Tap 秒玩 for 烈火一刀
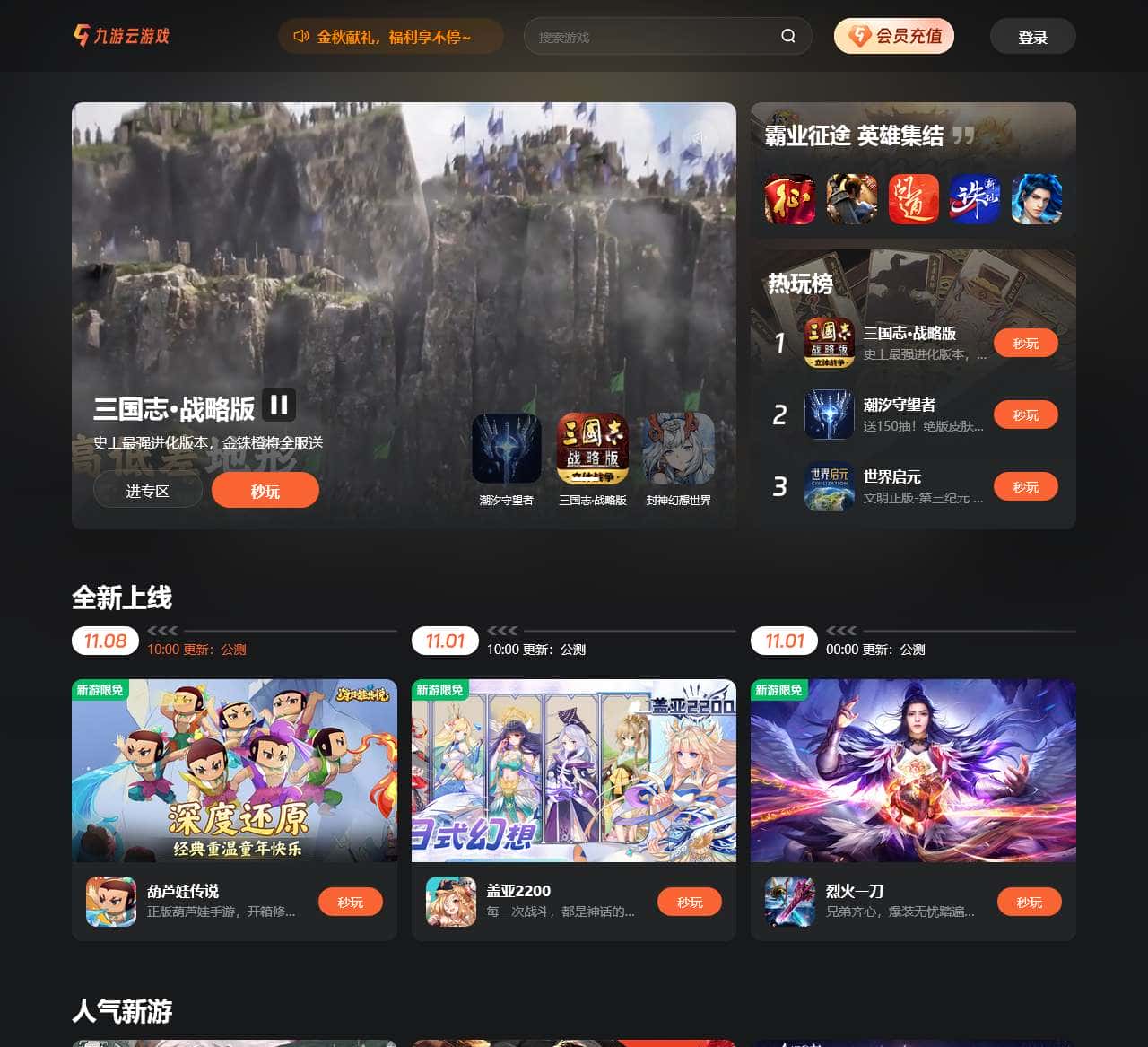Screen dimensions: 1148x1047 [x=1029, y=902]
